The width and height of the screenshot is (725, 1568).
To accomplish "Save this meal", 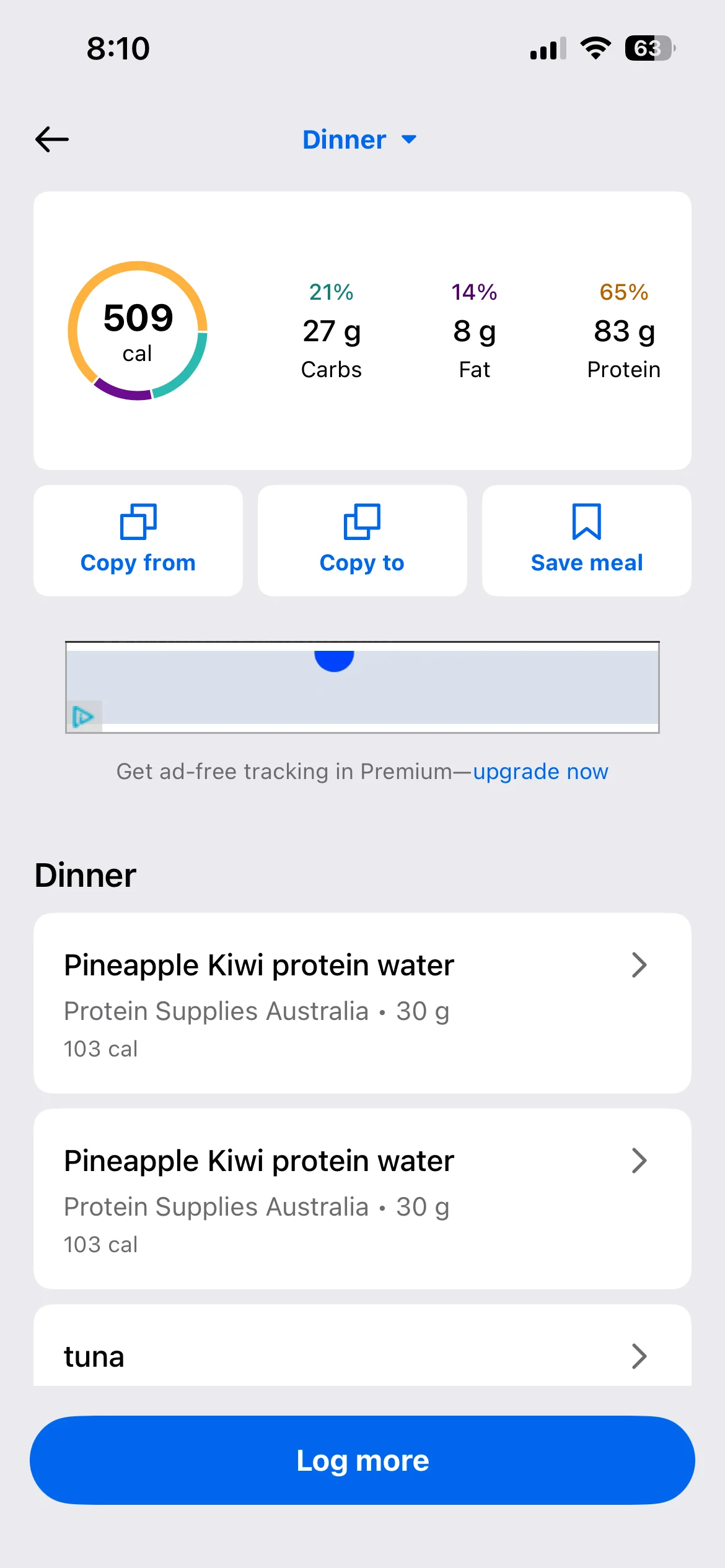I will click(586, 541).
